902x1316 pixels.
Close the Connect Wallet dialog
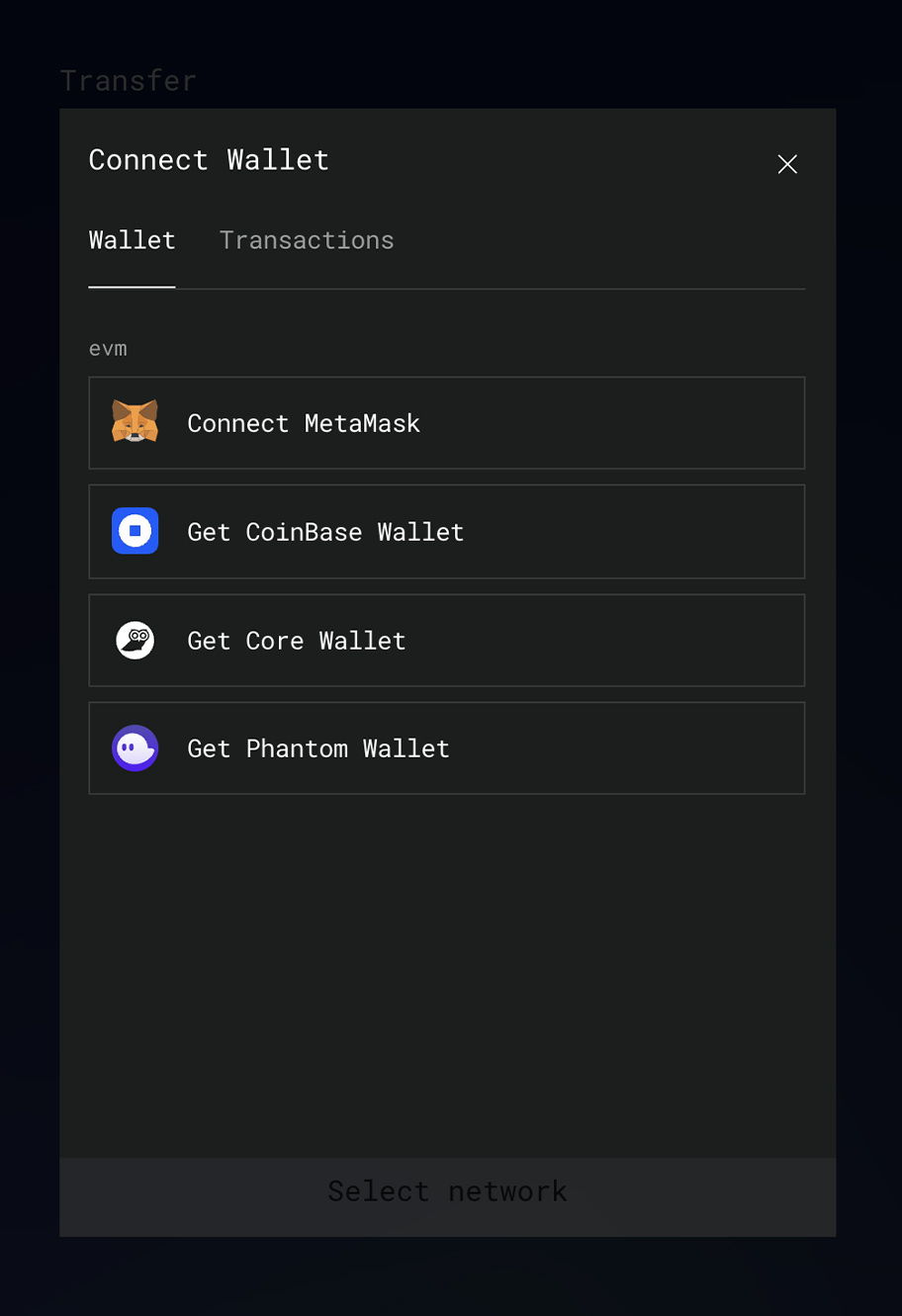[787, 164]
